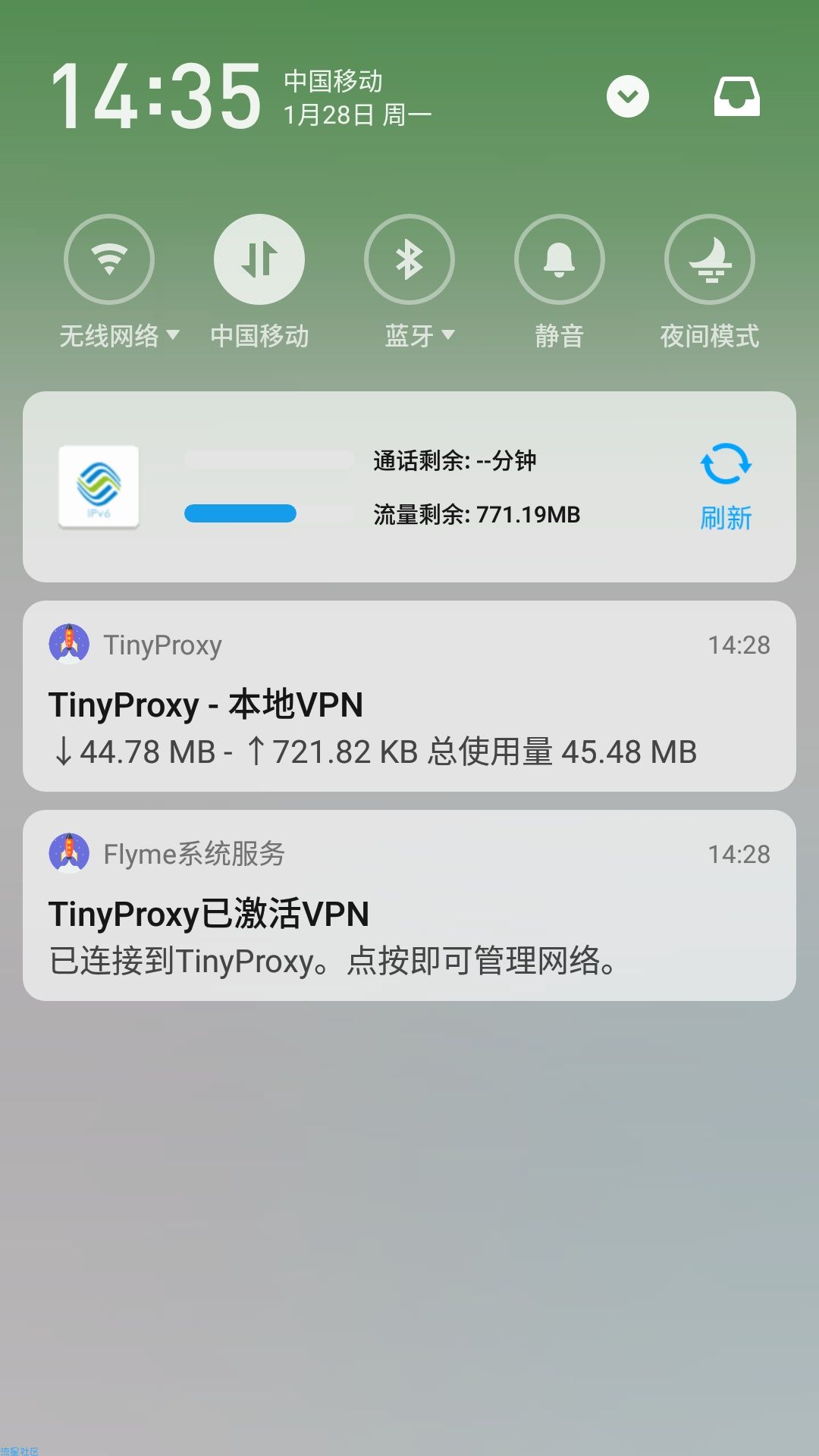819x1456 pixels.
Task: Expand the quick settings panel
Action: (628, 96)
